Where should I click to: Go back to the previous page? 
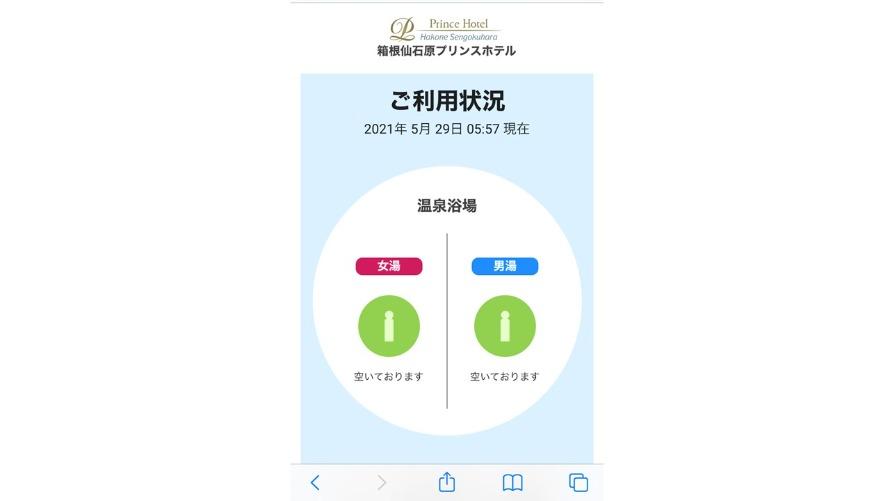pyautogui.click(x=315, y=483)
